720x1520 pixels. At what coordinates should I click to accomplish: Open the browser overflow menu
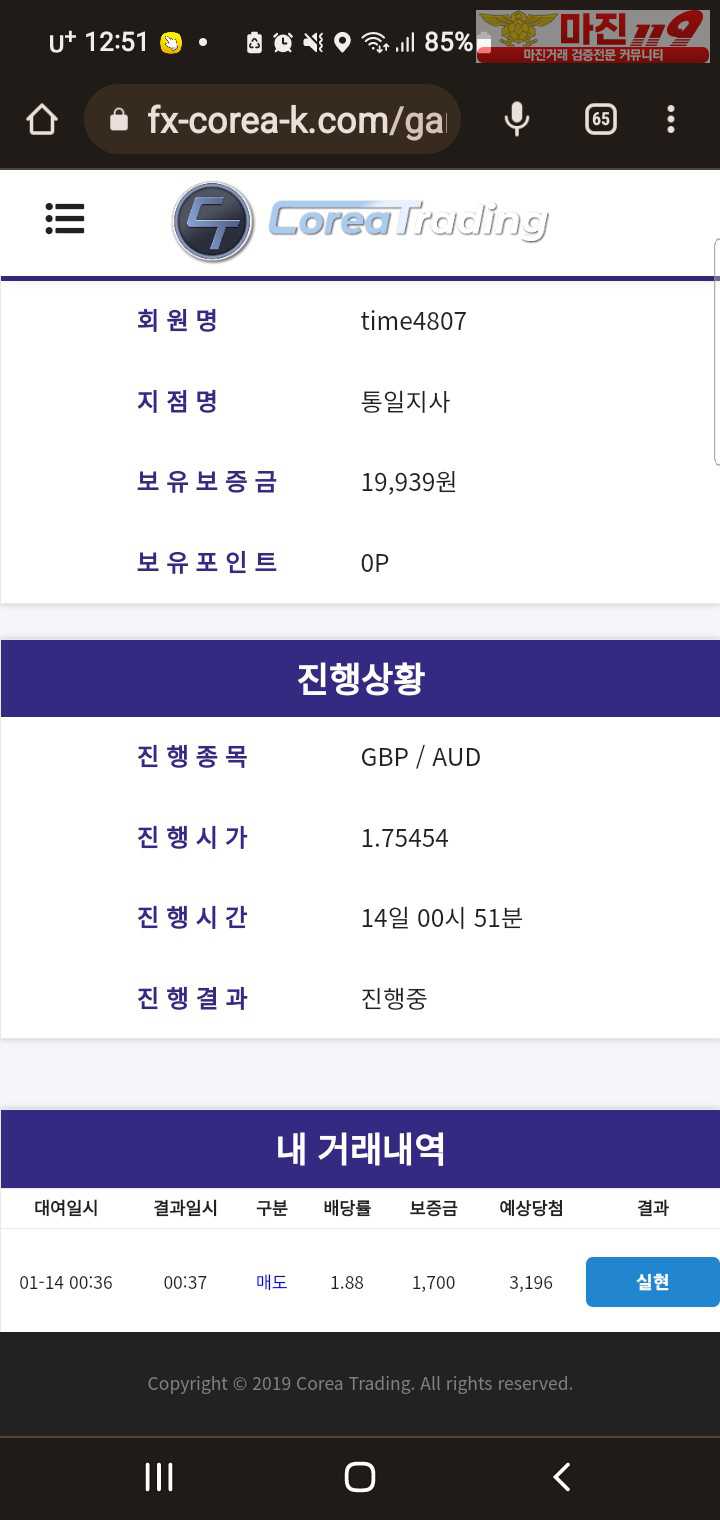coord(671,120)
